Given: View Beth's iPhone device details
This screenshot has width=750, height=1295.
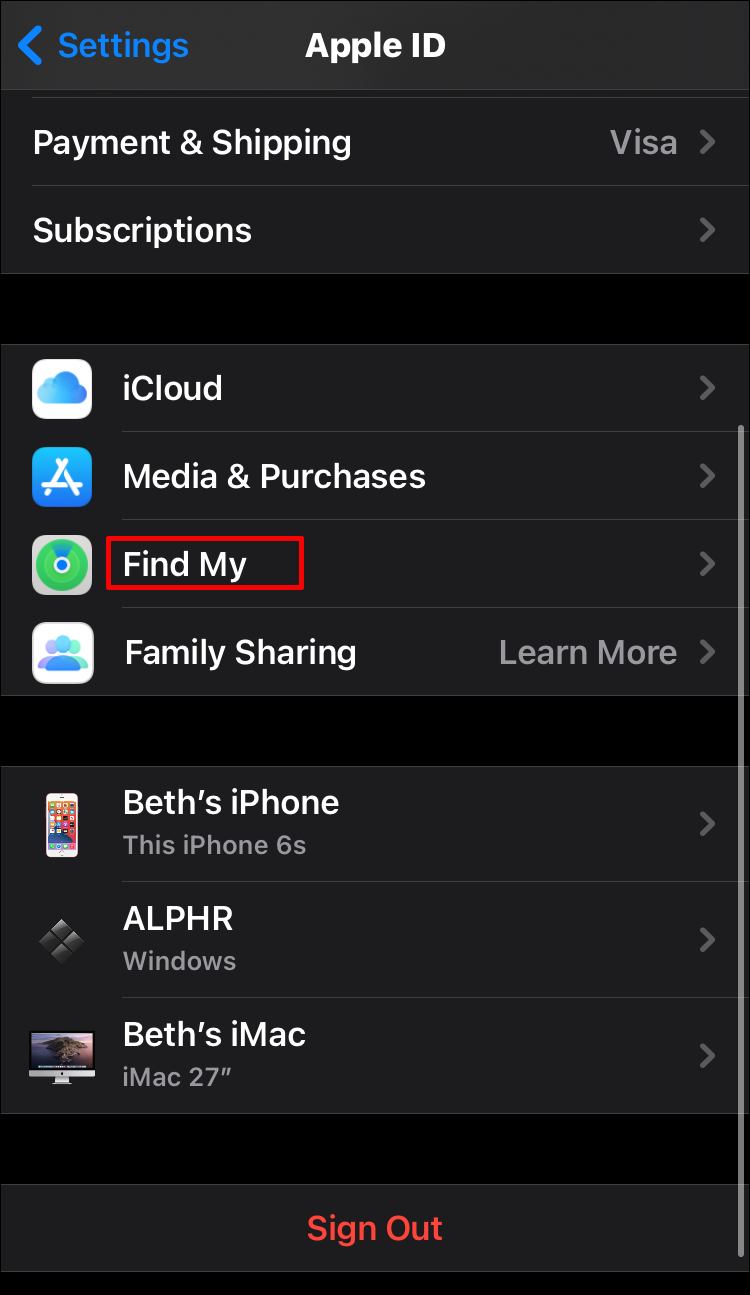Looking at the screenshot, I should pyautogui.click(x=374, y=823).
